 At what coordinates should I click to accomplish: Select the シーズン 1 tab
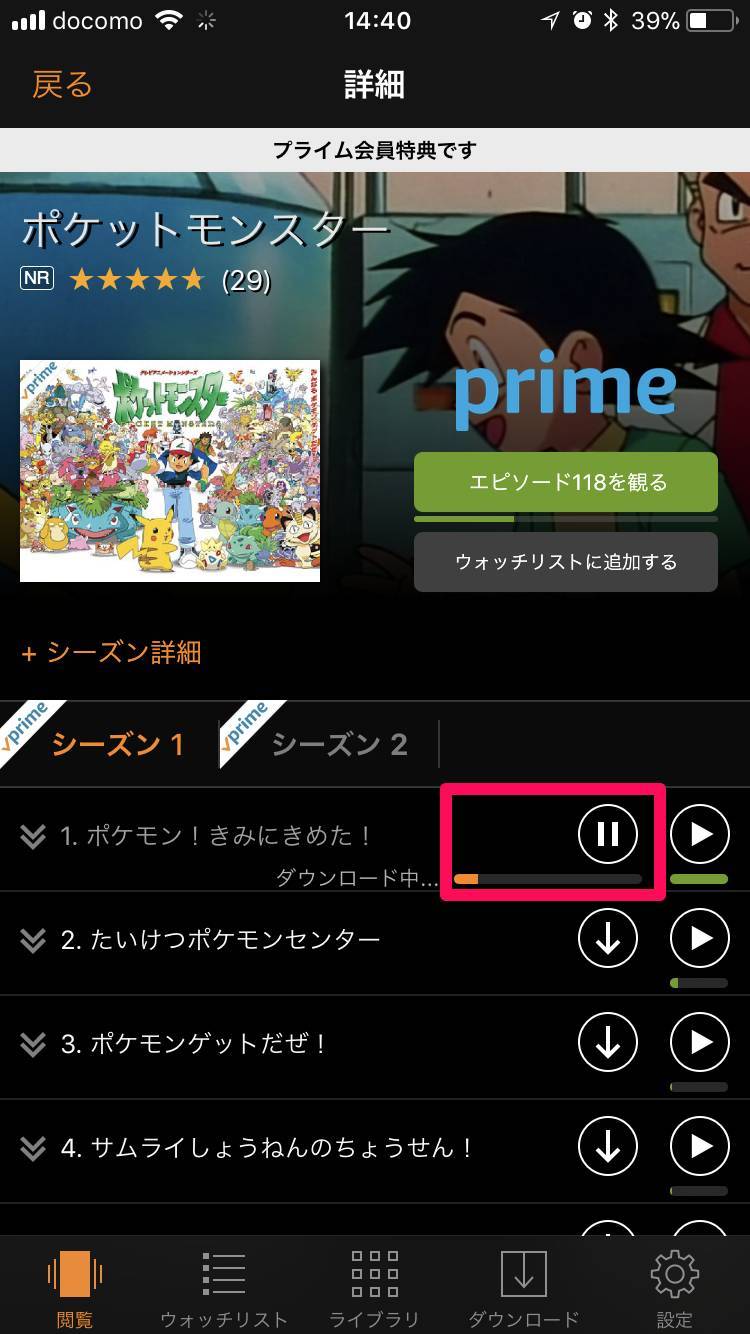click(117, 744)
